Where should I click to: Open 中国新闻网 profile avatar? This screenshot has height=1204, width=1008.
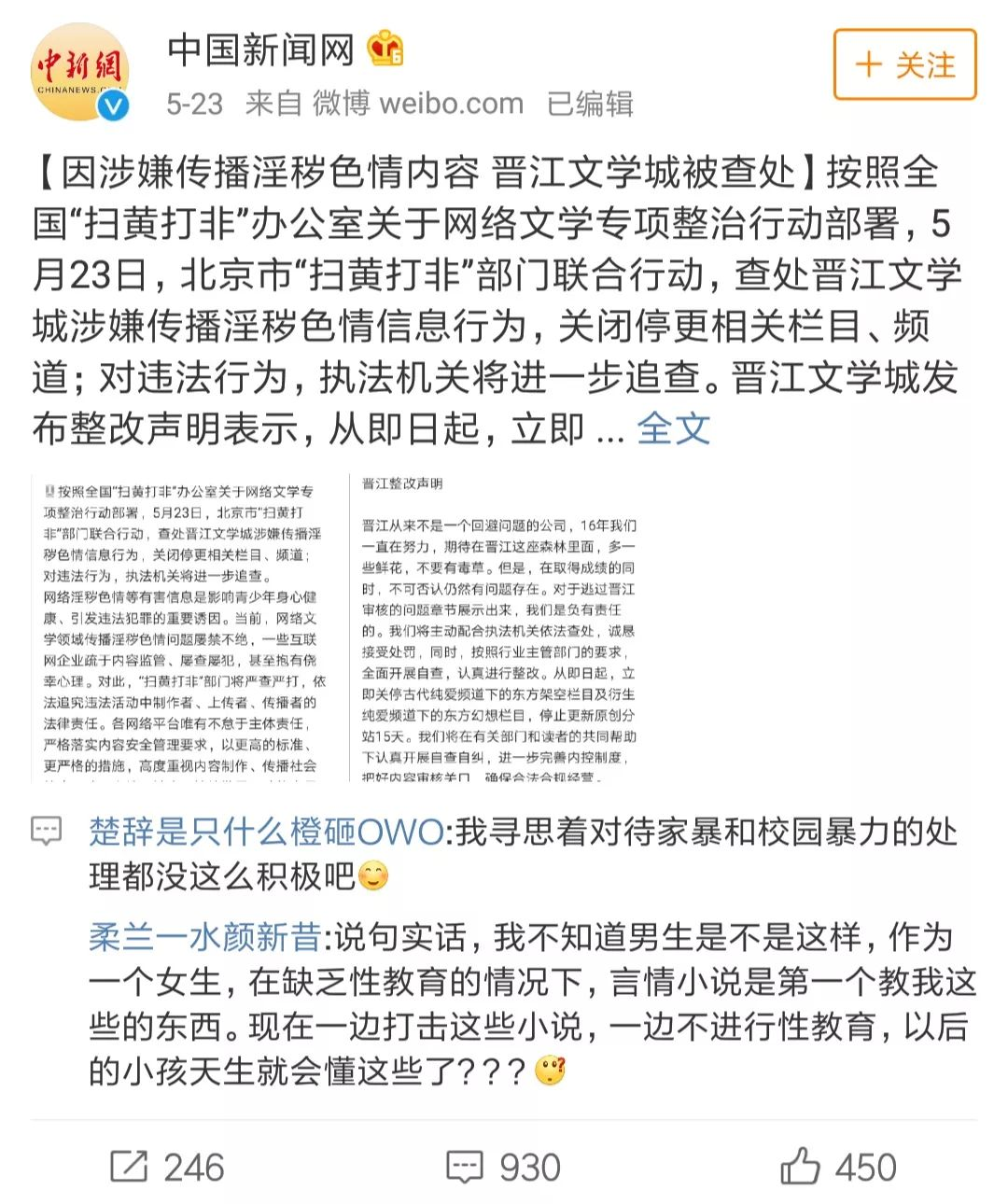click(x=80, y=73)
